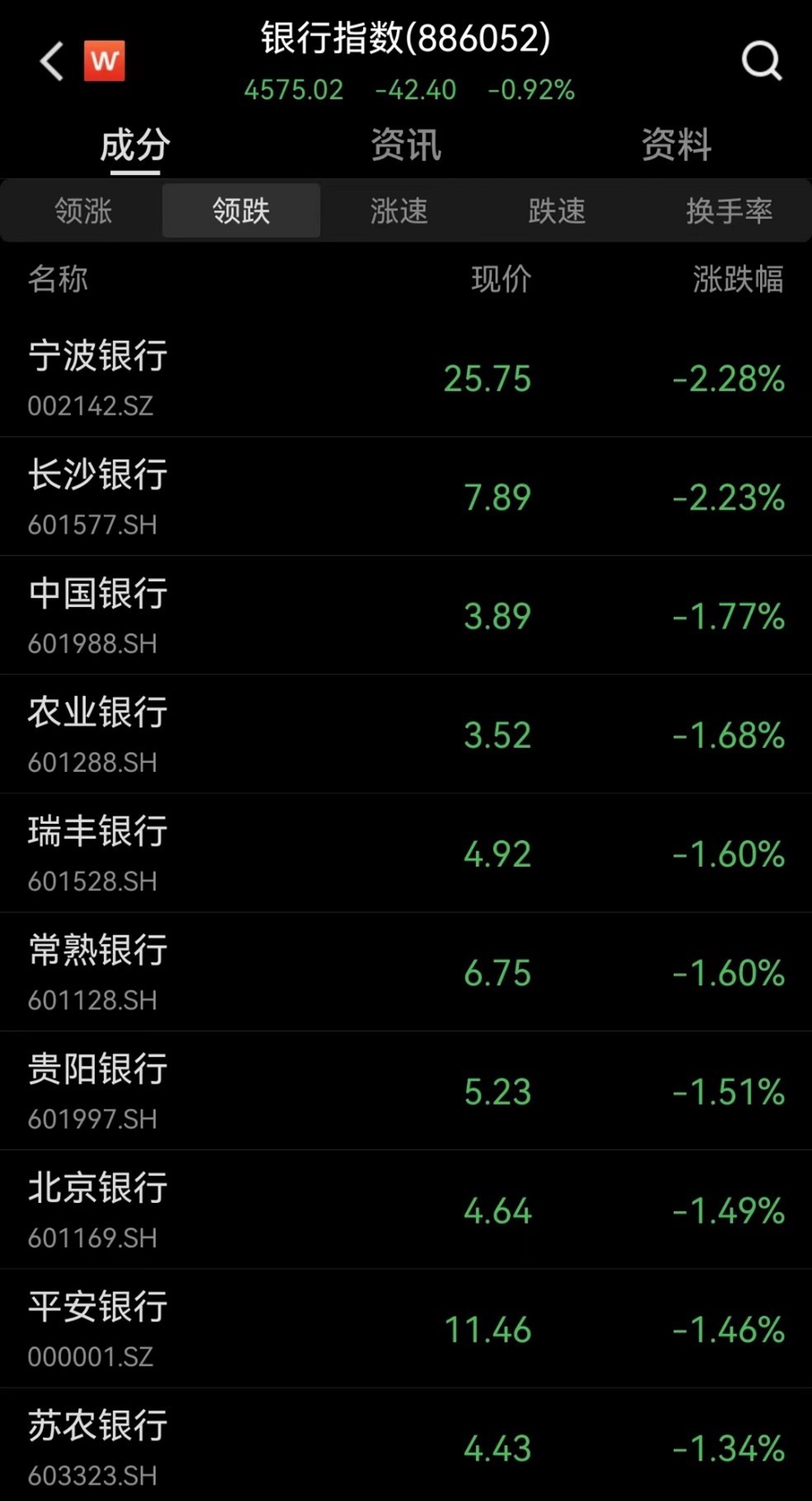Image resolution: width=812 pixels, height=1501 pixels.
Task: Open 苏农银行 stock details
Action: click(97, 1447)
